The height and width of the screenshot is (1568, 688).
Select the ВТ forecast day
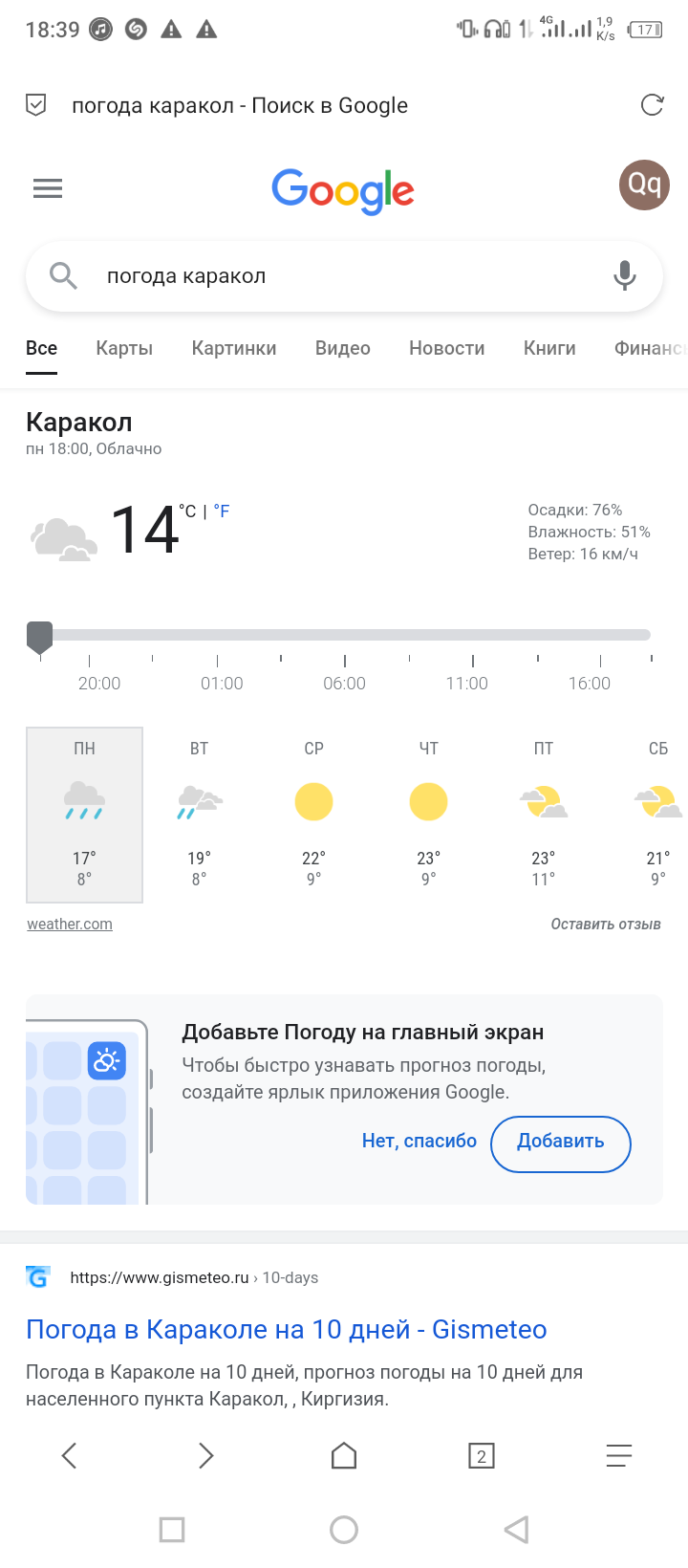click(x=199, y=813)
